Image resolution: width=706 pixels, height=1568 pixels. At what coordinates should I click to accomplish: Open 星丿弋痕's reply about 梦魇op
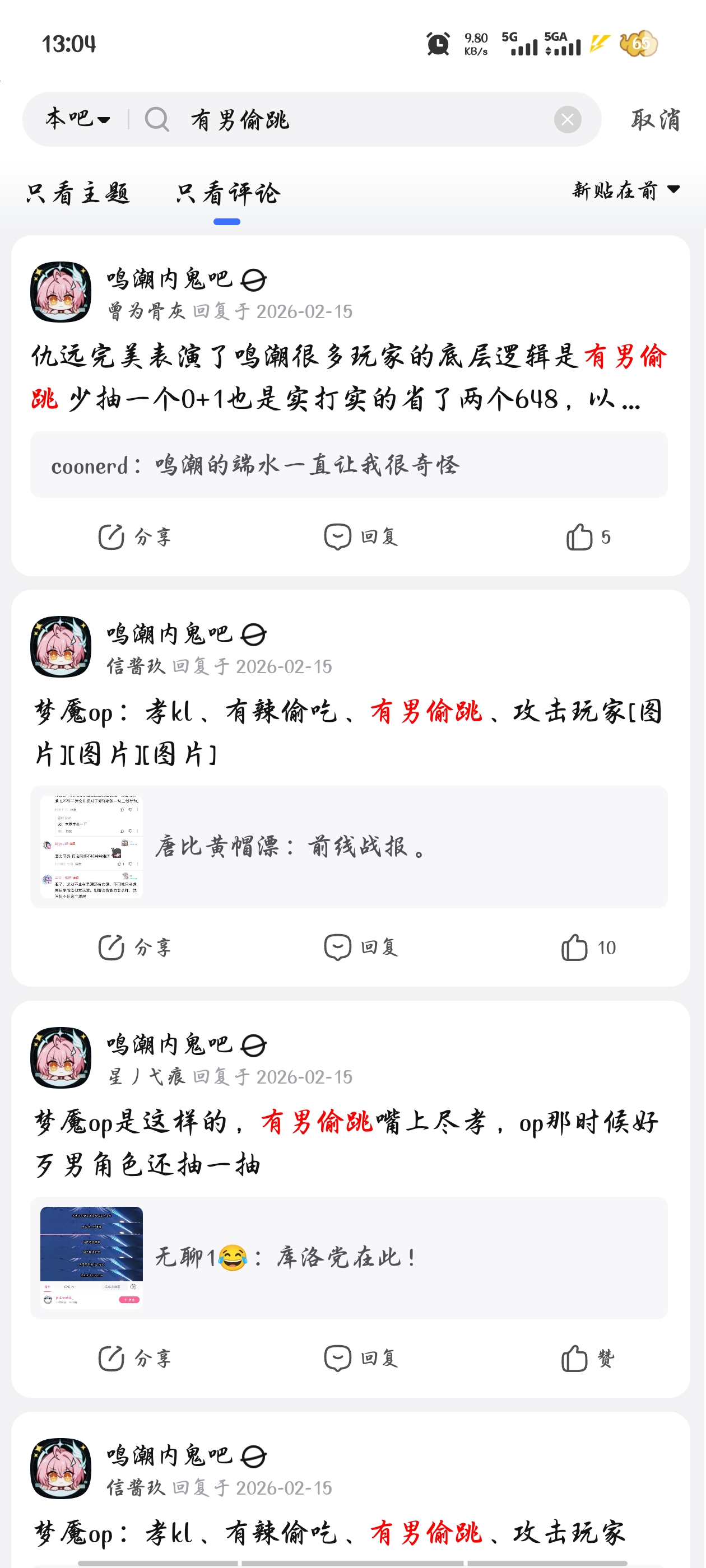coord(349,1142)
